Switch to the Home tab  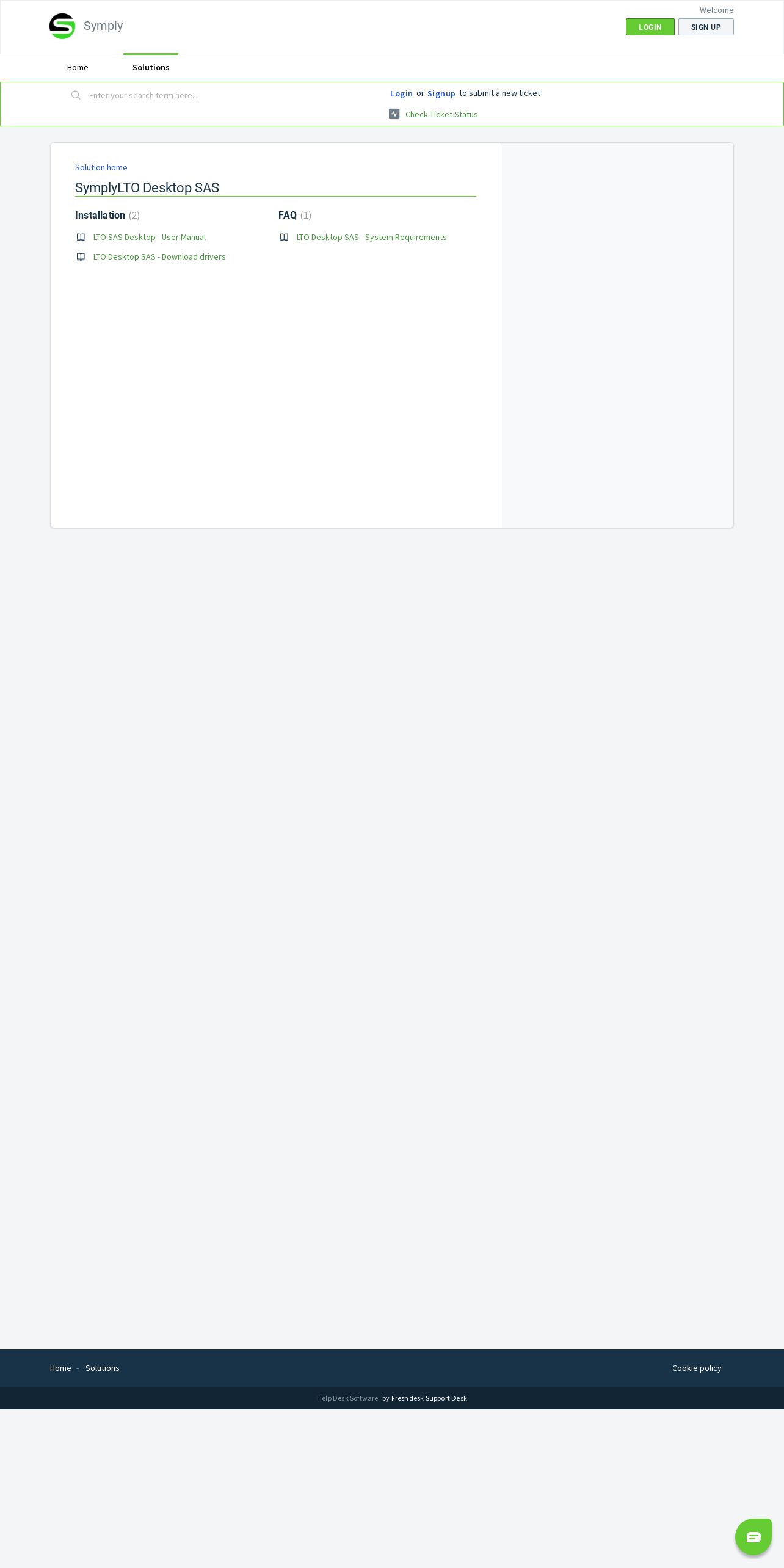tap(78, 67)
